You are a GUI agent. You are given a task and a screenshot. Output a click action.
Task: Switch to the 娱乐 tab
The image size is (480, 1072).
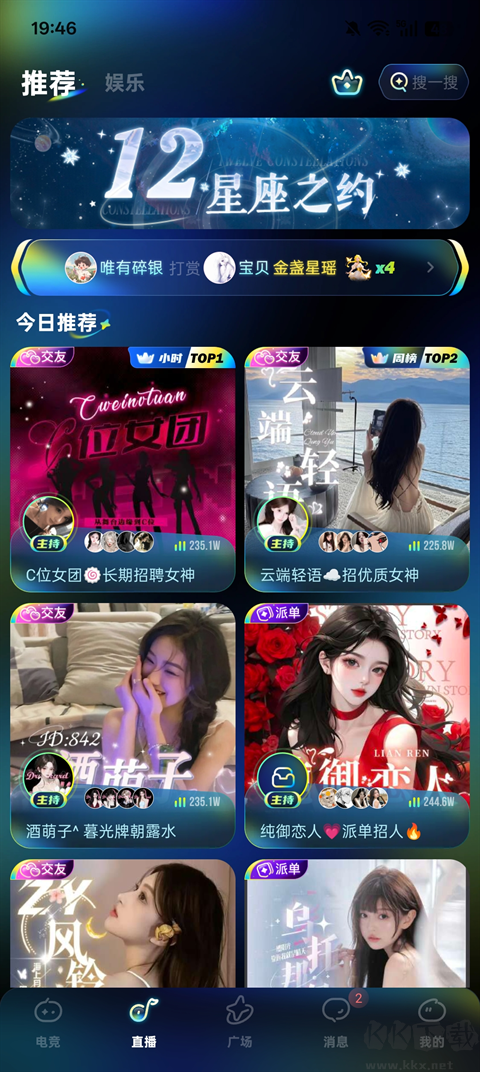(x=124, y=83)
